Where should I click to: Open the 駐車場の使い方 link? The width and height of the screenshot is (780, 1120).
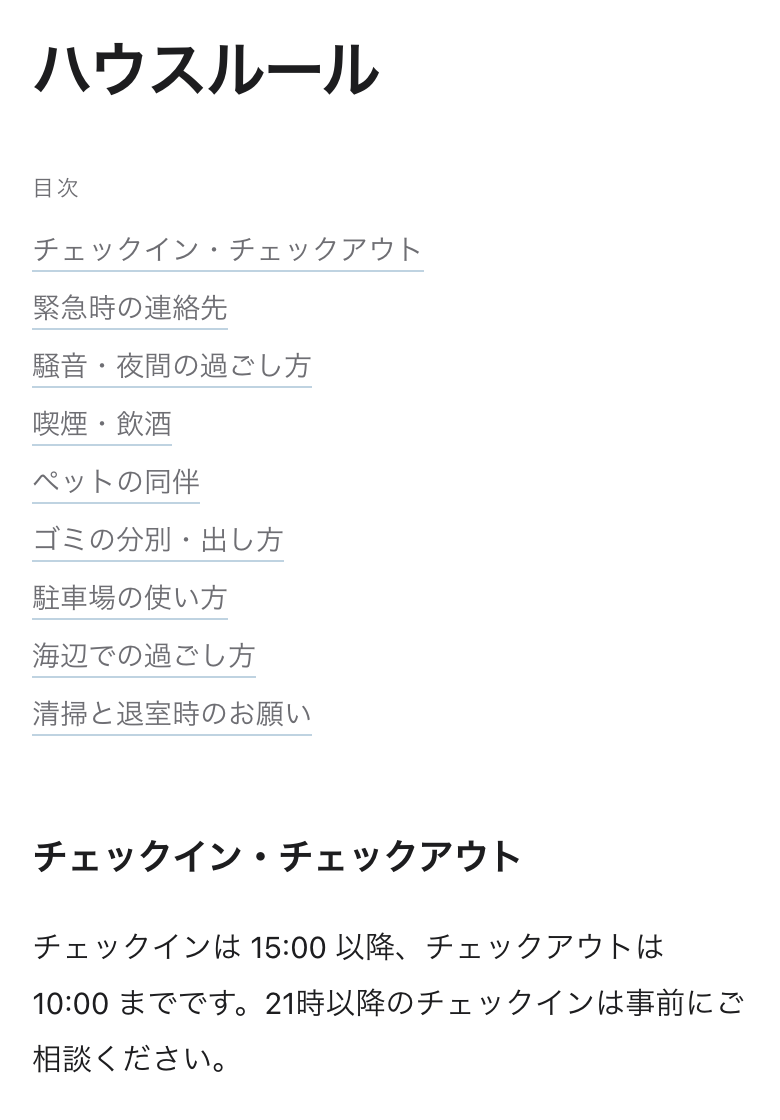tap(130, 597)
